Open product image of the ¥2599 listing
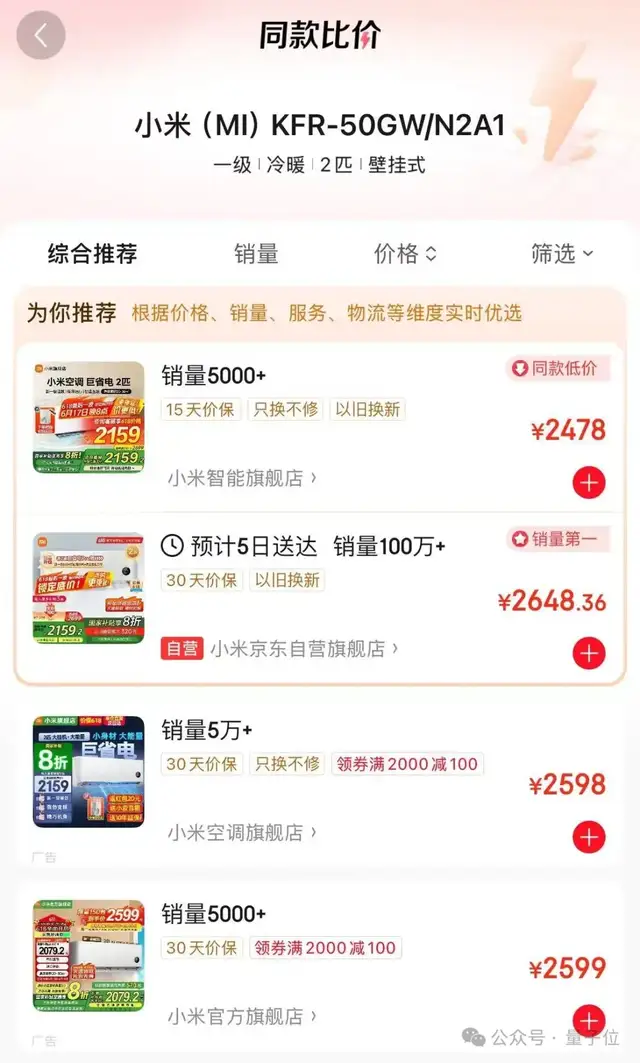The image size is (640, 1063). (89, 955)
